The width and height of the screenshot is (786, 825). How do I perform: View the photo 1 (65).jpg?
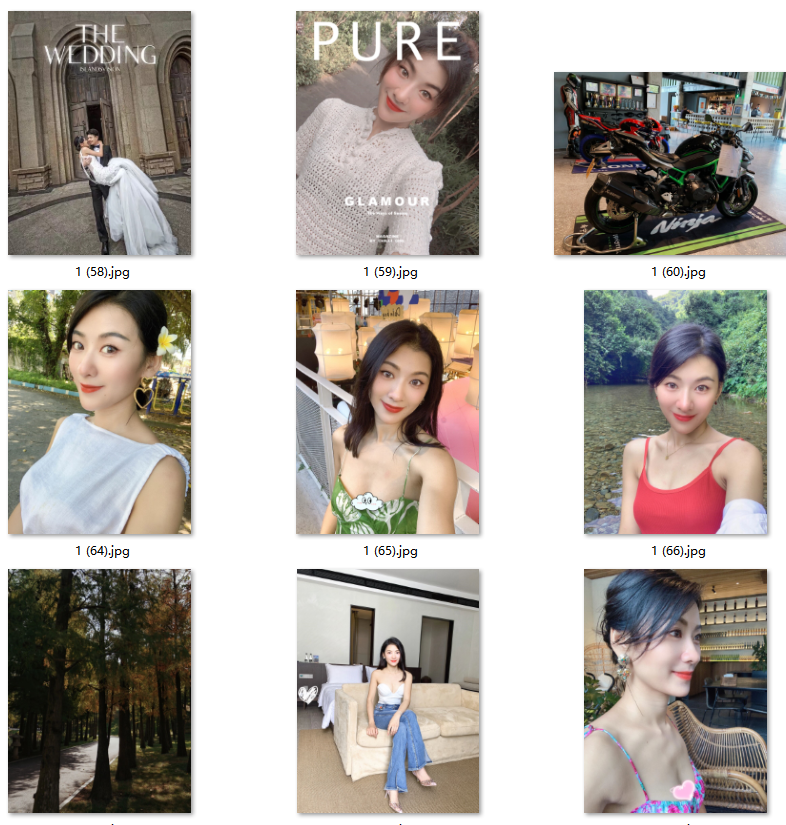387,412
